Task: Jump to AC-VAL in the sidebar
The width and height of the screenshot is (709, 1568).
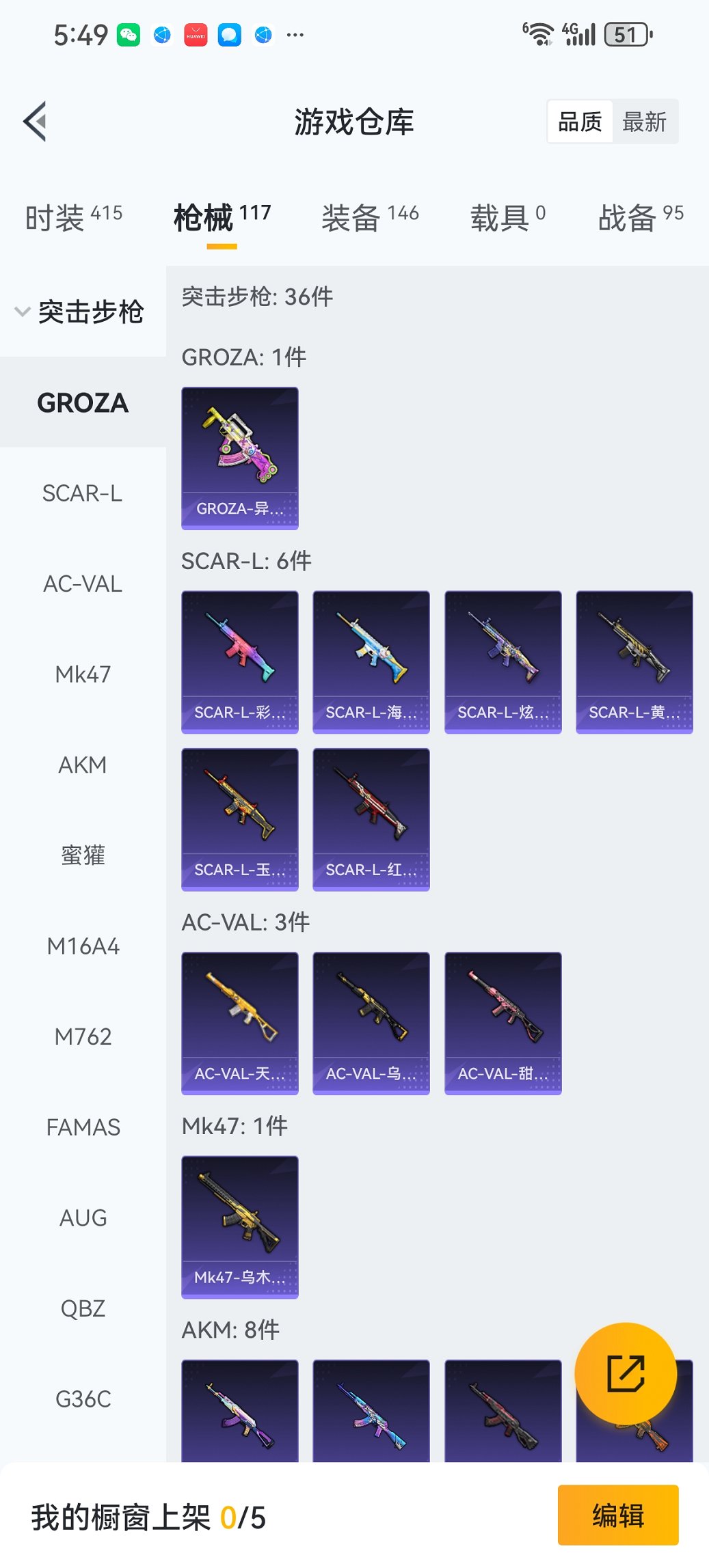Action: coord(82,584)
